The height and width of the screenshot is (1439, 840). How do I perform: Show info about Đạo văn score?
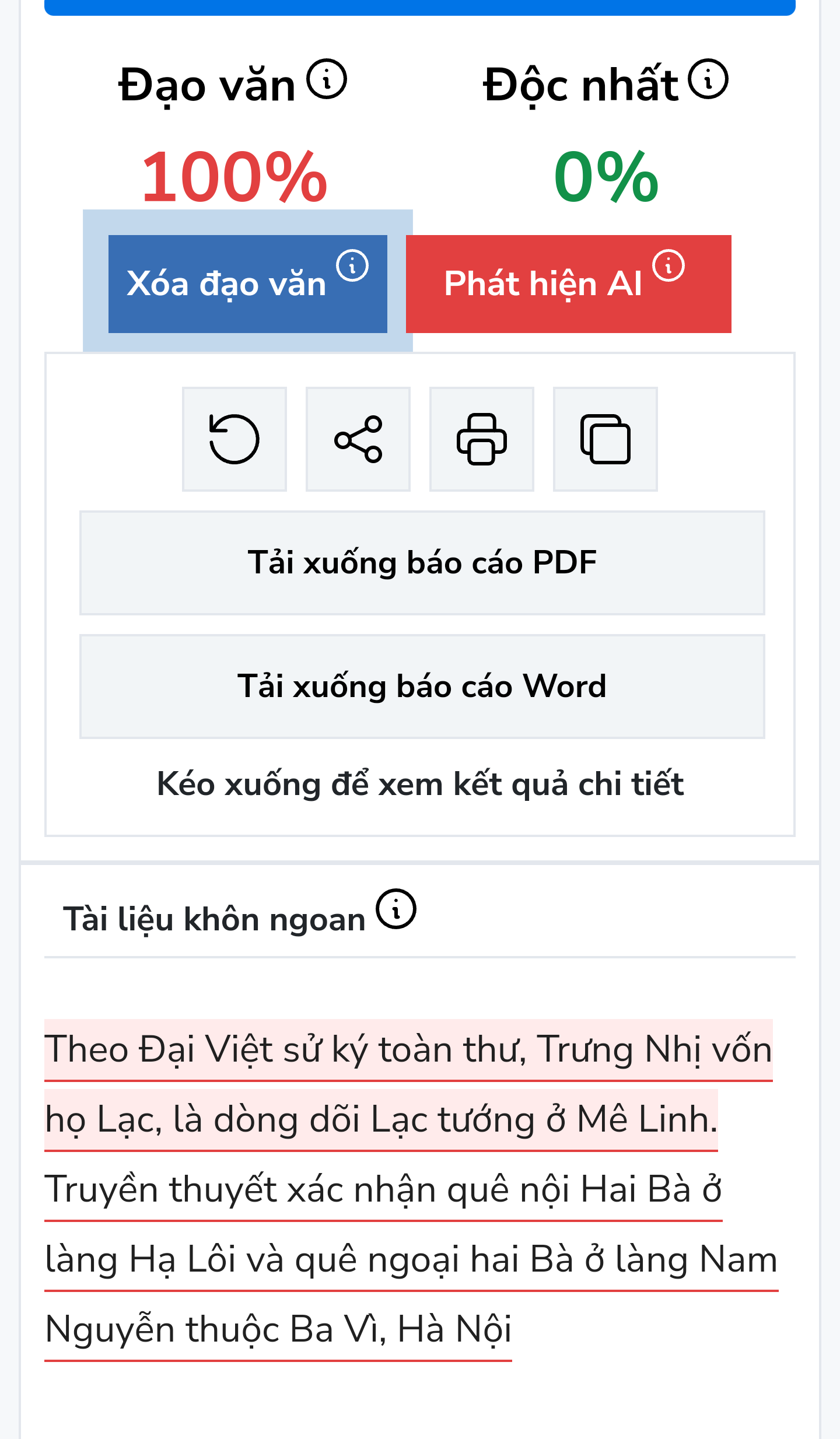click(327, 79)
